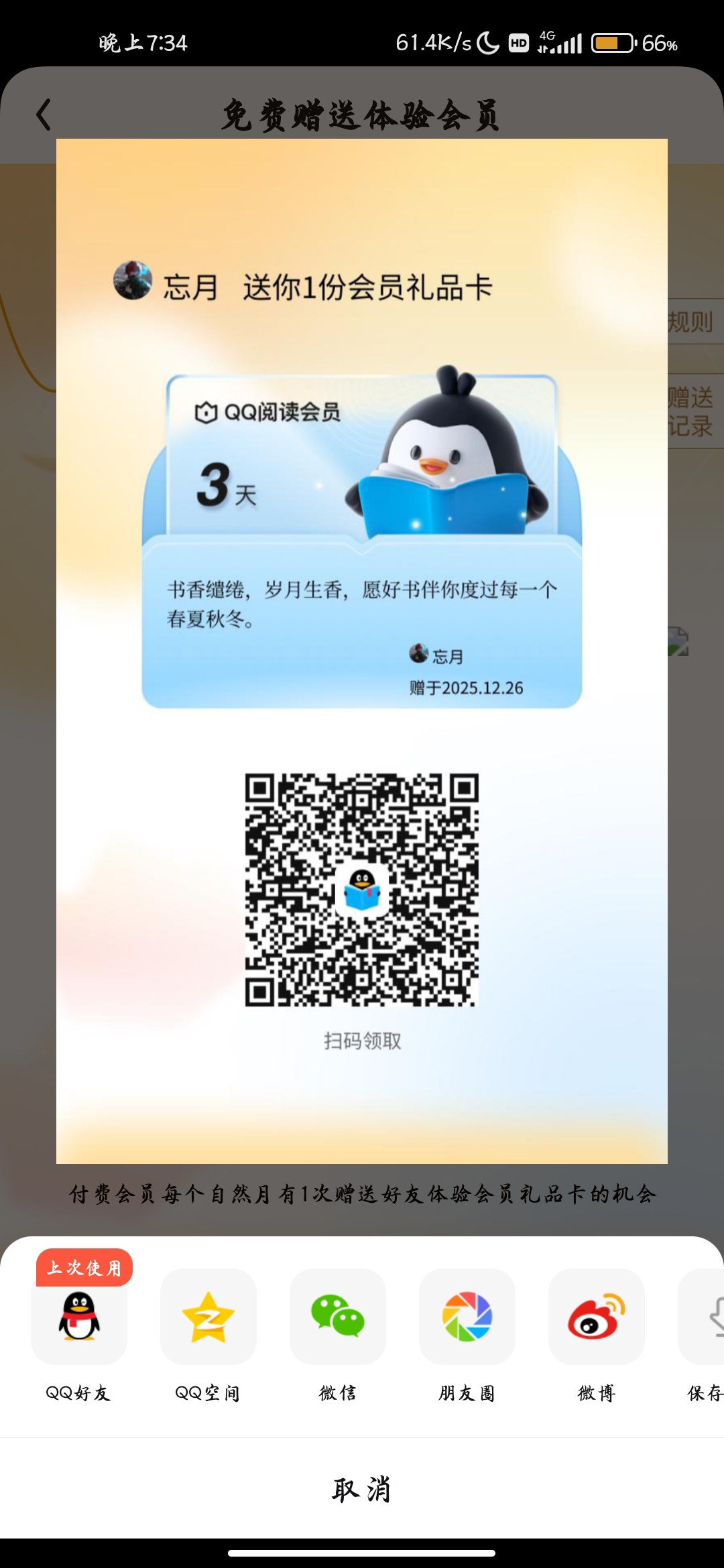Share the gift card to QQ好友

79,1317
